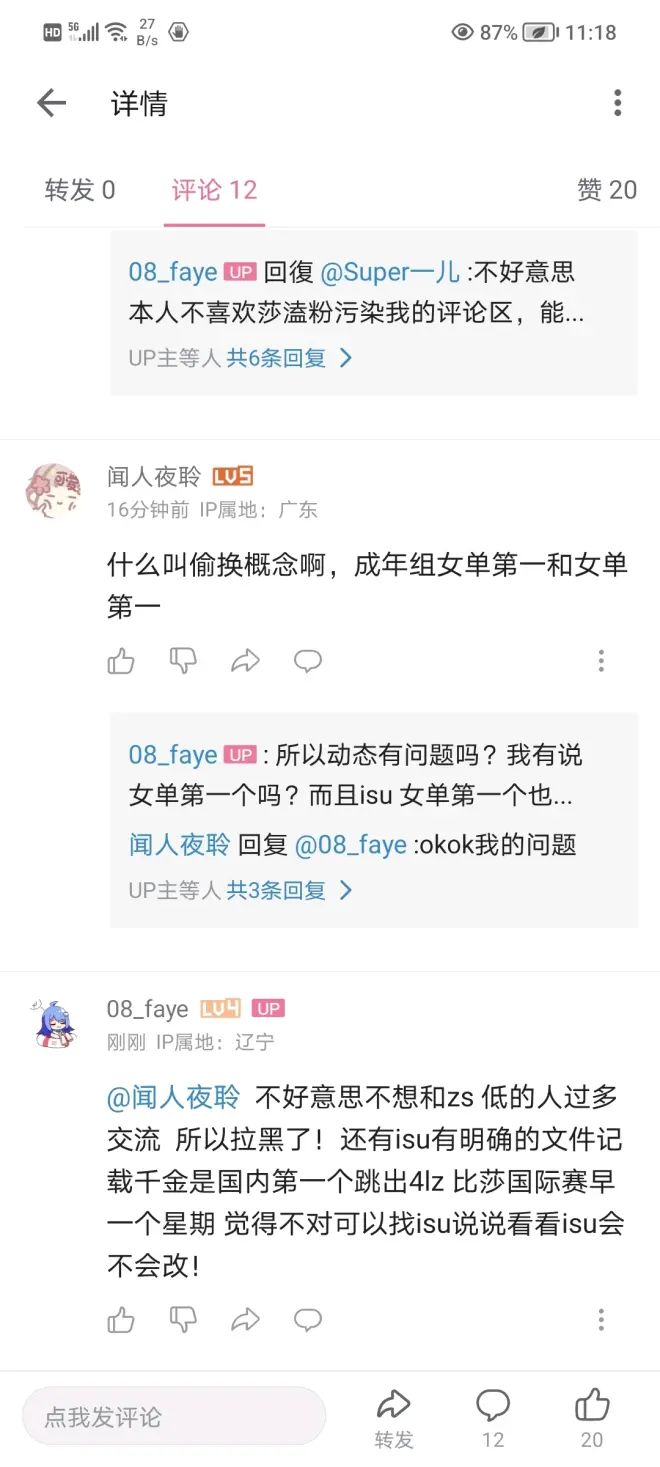The height and width of the screenshot is (1467, 660).
Task: Open the @Super一儿 mention link
Action: [390, 272]
